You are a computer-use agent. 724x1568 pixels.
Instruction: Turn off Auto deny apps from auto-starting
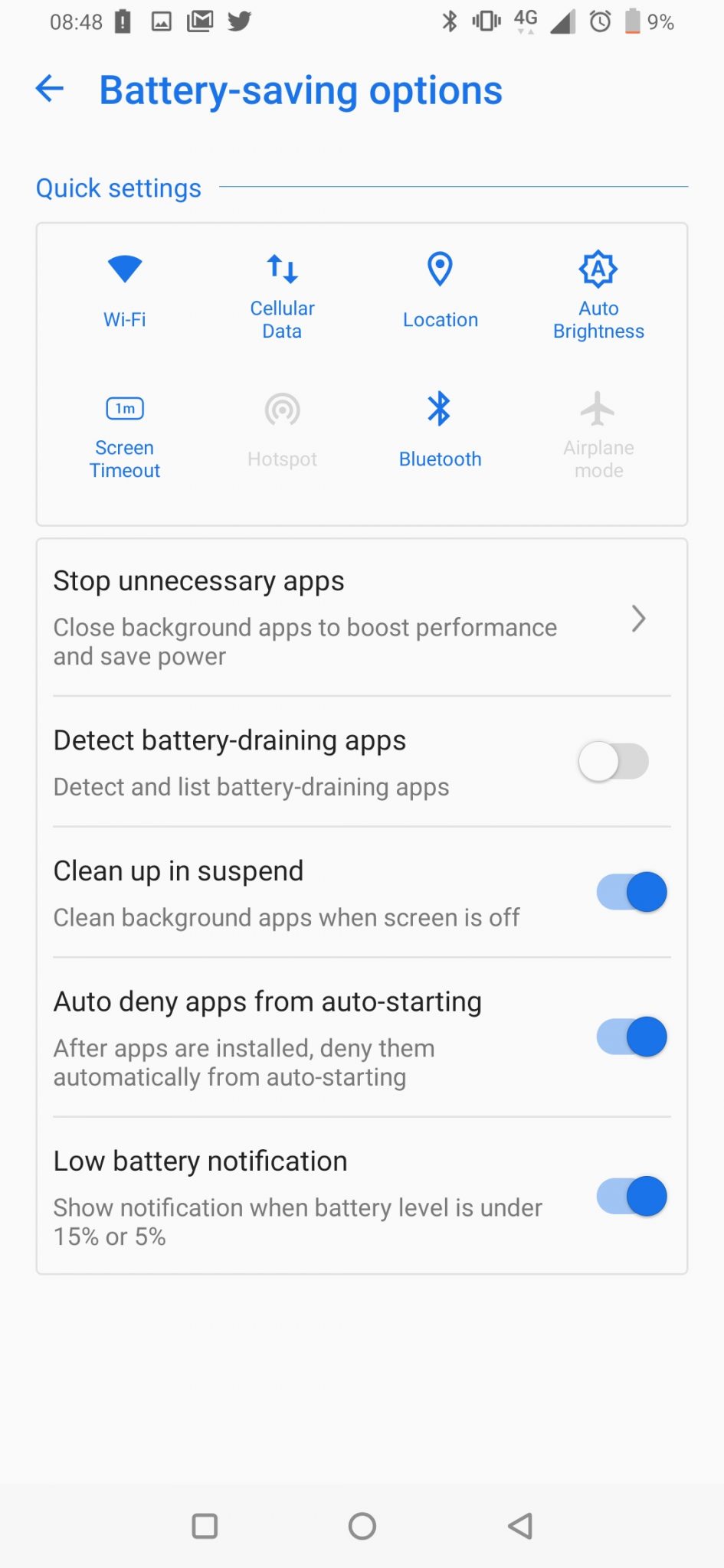(631, 1037)
